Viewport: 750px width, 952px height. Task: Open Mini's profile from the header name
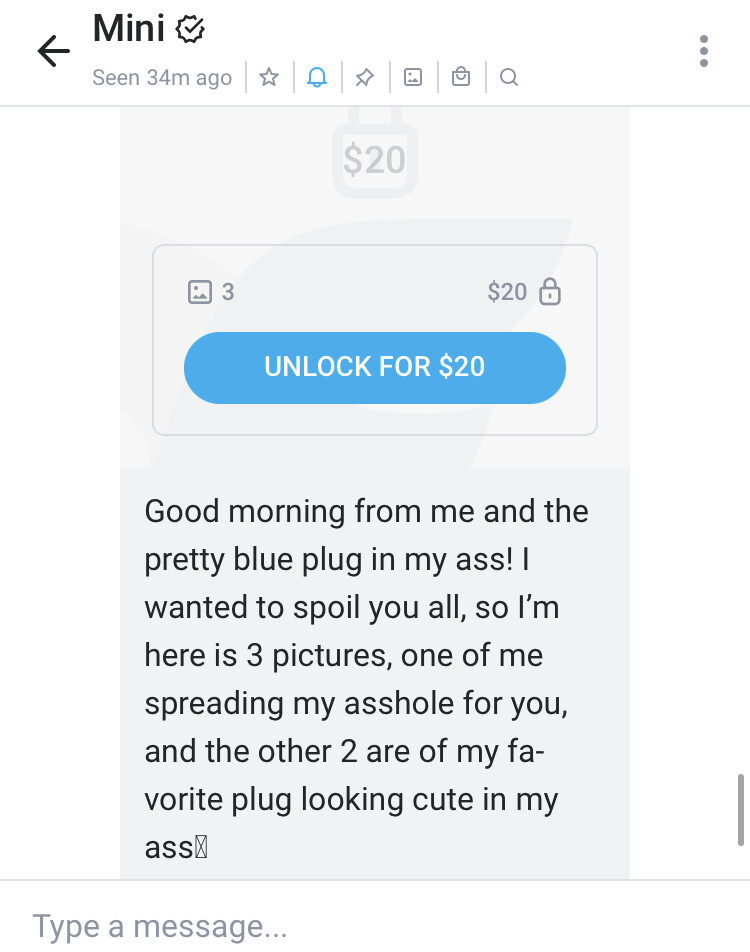coord(130,29)
